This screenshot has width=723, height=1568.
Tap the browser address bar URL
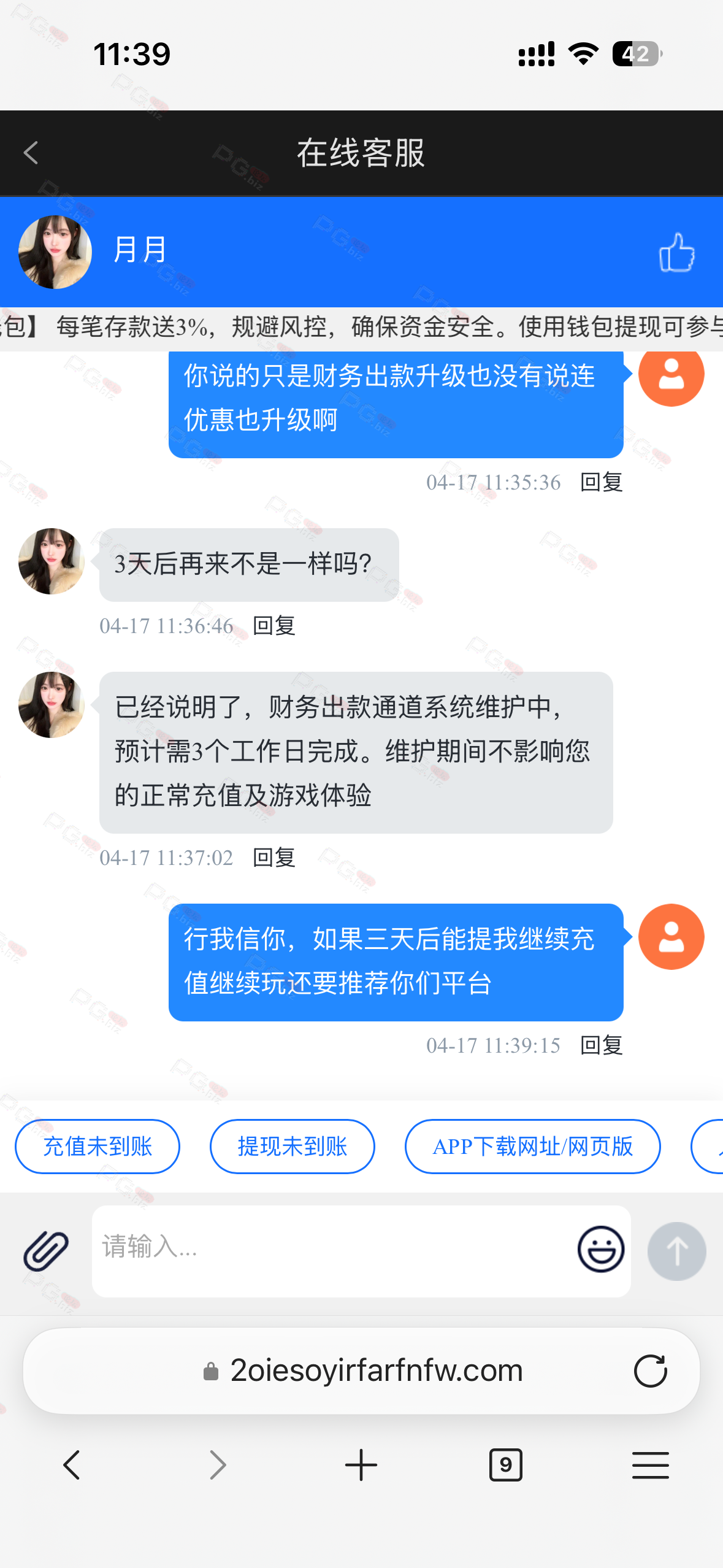(375, 1370)
